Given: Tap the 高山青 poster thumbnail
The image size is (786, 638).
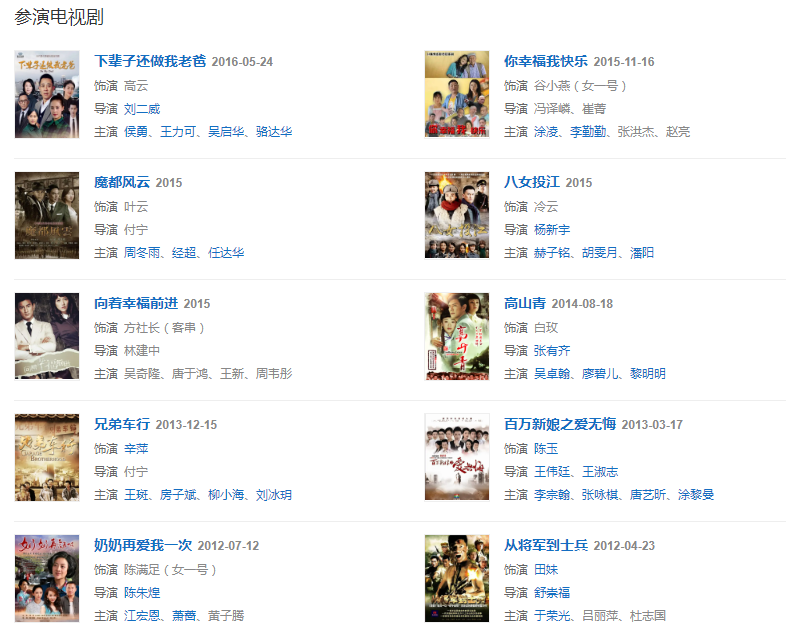Looking at the screenshot, I should 457,336.
